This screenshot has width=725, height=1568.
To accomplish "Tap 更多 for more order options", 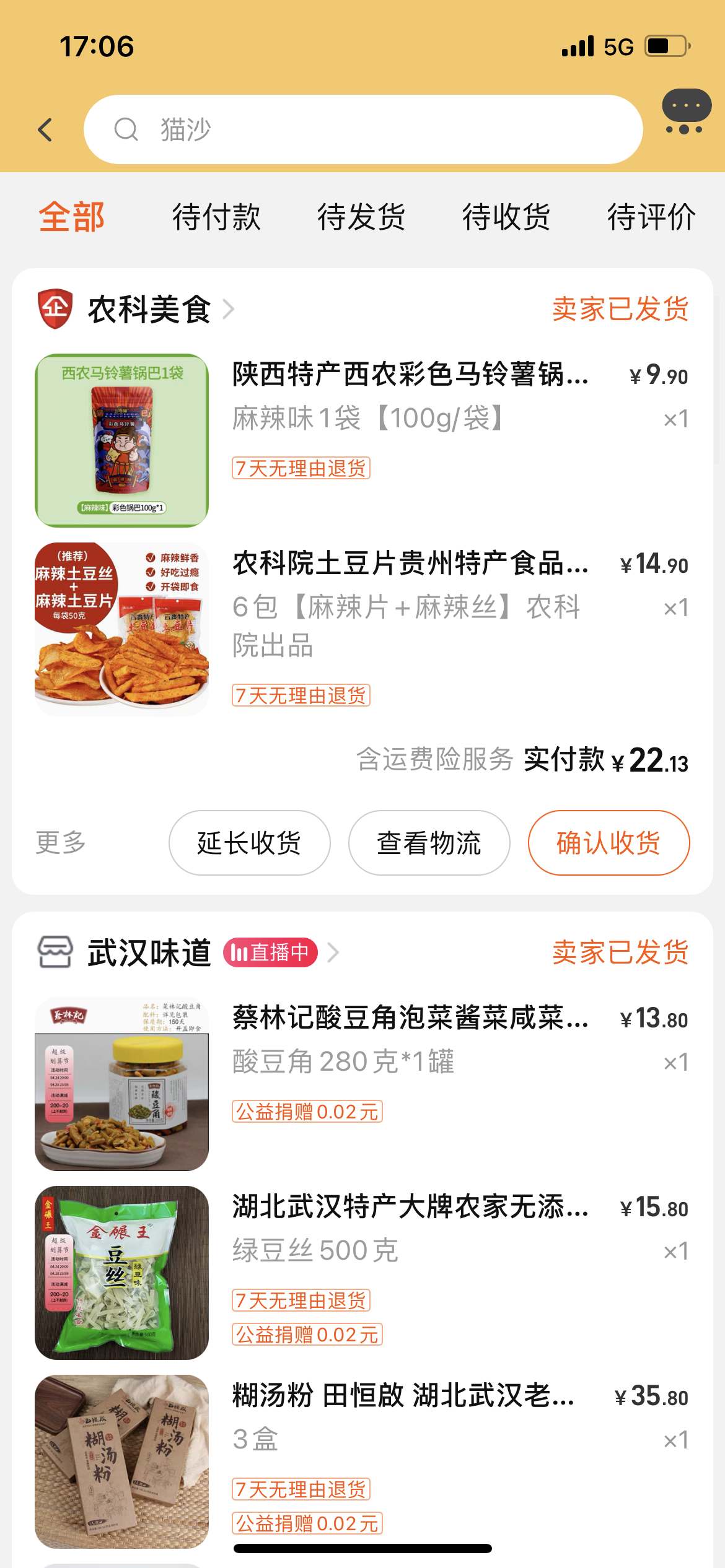I will click(x=61, y=842).
